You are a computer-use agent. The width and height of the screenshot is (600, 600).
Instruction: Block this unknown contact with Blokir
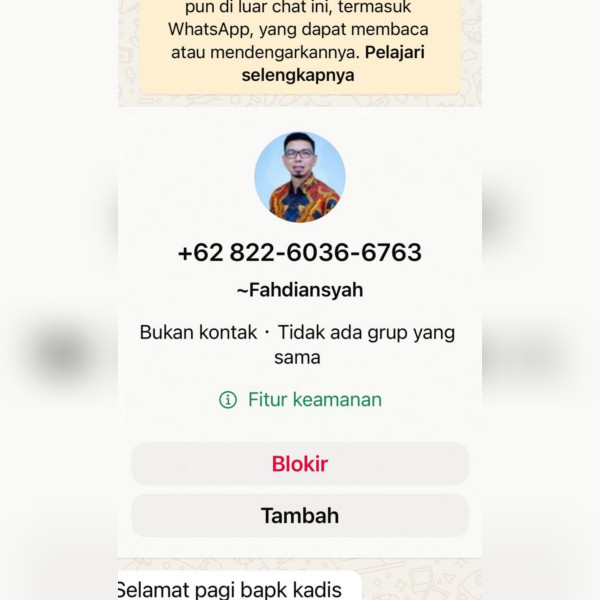(300, 464)
